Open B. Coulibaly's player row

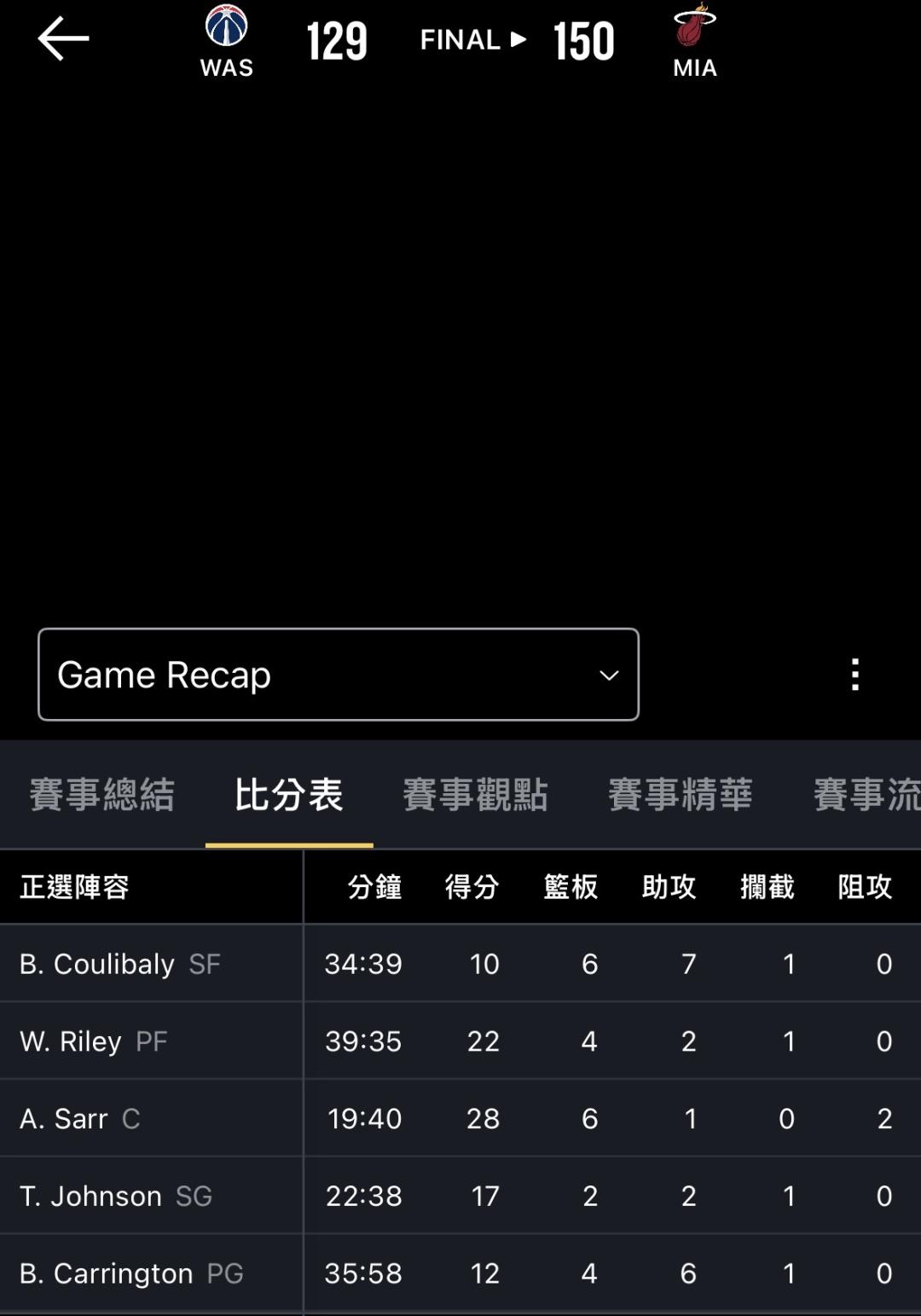pos(97,964)
